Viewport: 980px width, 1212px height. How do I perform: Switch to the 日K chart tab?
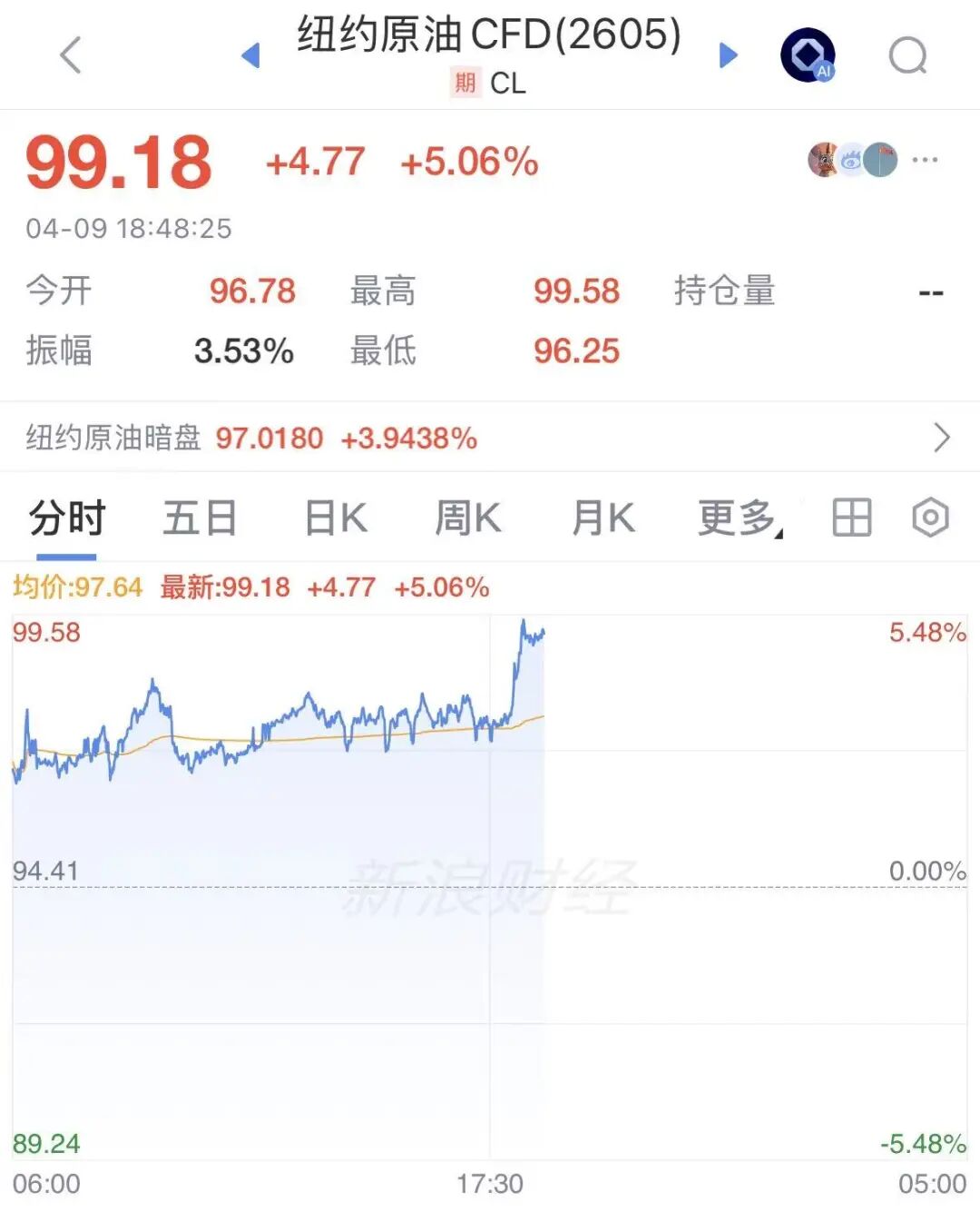click(336, 518)
